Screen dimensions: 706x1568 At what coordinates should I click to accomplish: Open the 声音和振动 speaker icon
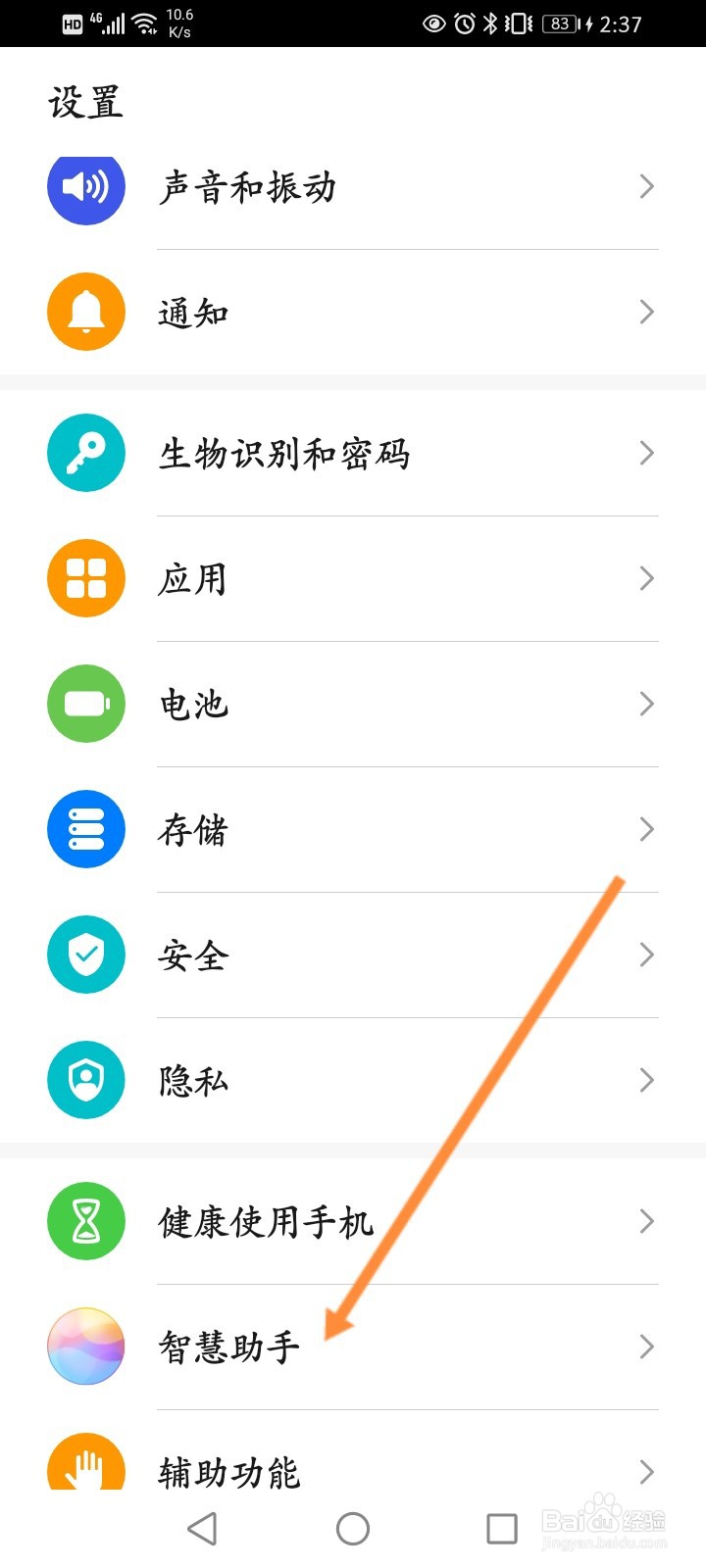pos(85,186)
